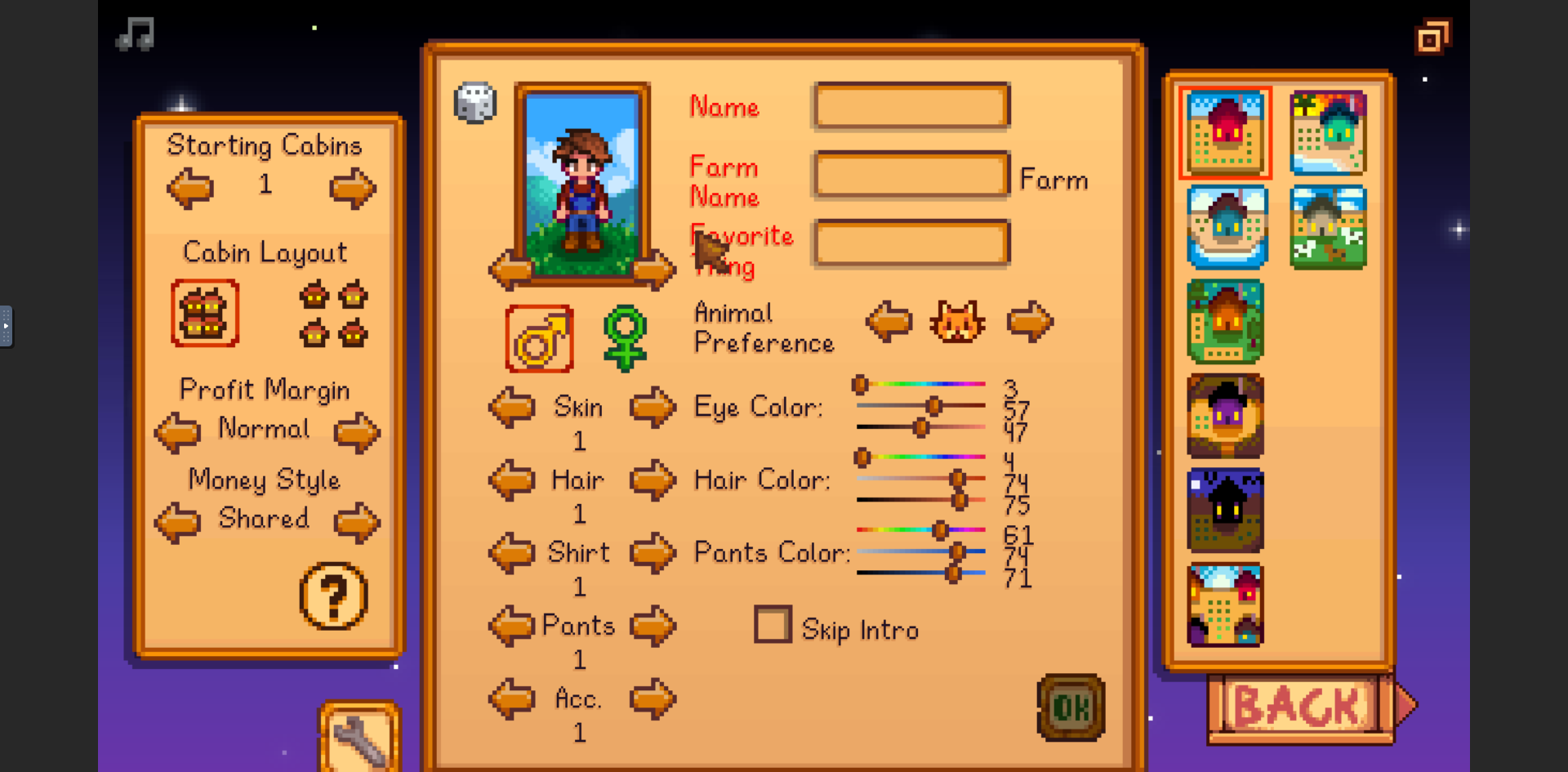
Task: Increase Starting Cabins with right arrow
Action: 353,188
